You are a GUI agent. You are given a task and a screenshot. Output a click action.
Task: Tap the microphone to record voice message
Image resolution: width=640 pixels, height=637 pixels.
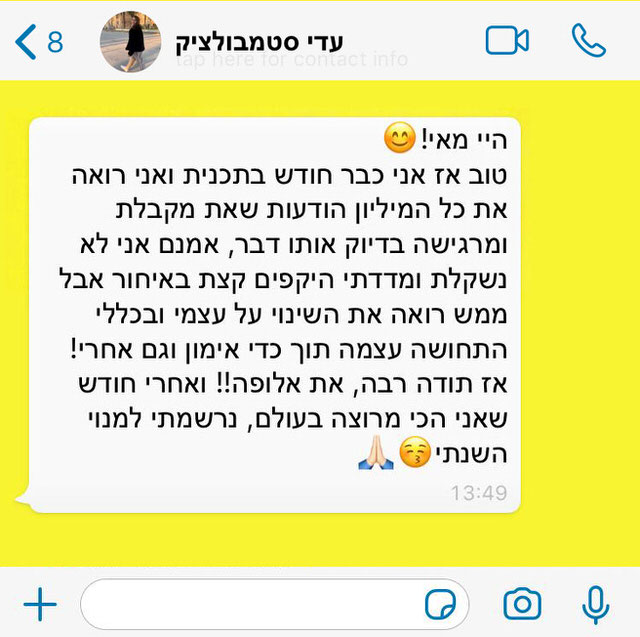[x=596, y=604]
